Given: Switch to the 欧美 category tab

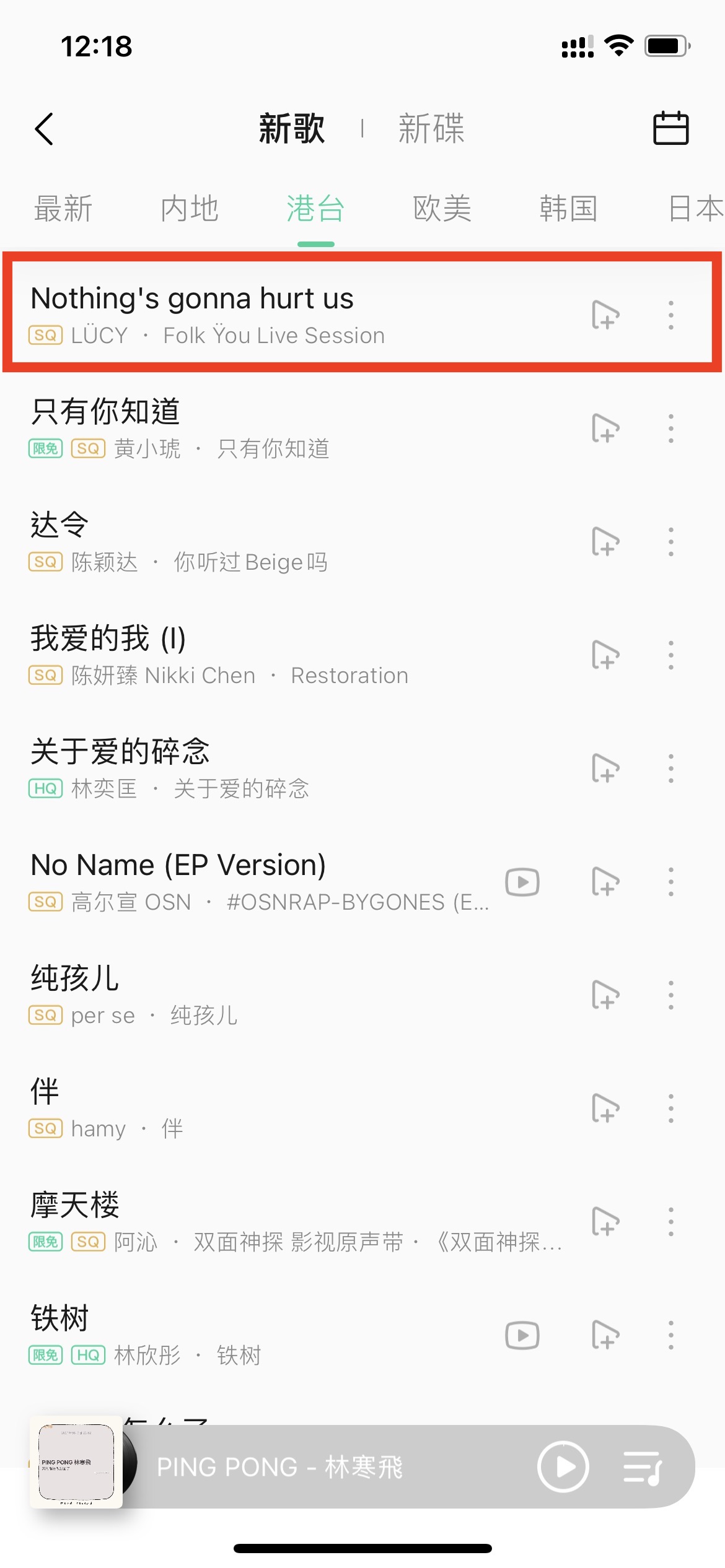Looking at the screenshot, I should coord(442,208).
